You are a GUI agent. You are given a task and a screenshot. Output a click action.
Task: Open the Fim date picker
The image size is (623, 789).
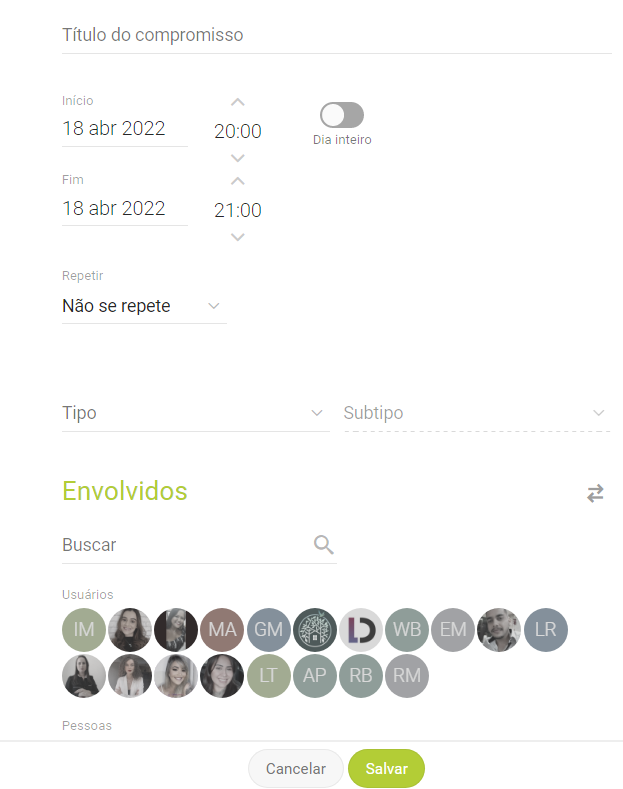pyautogui.click(x=124, y=209)
